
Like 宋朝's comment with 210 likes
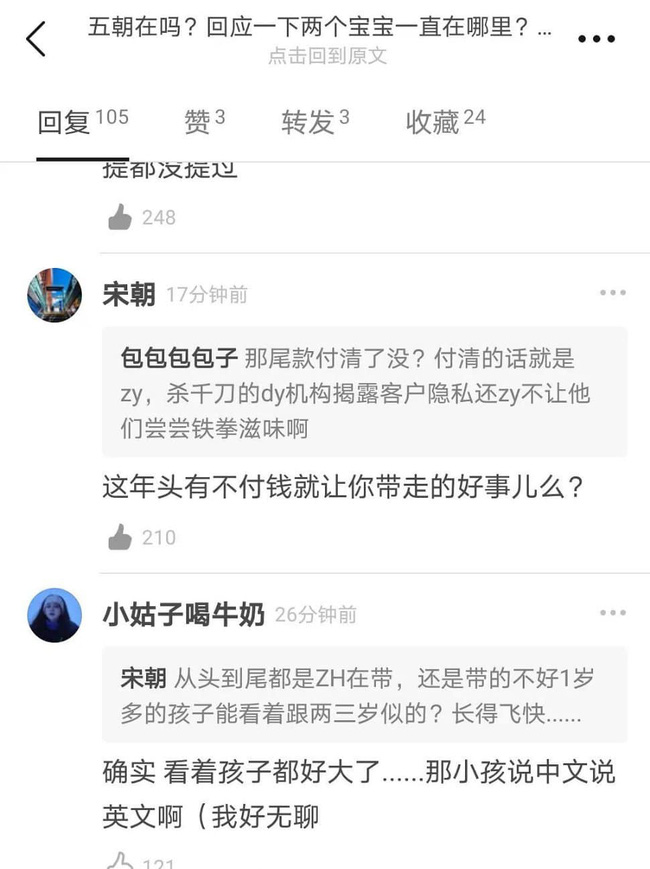click(x=121, y=537)
